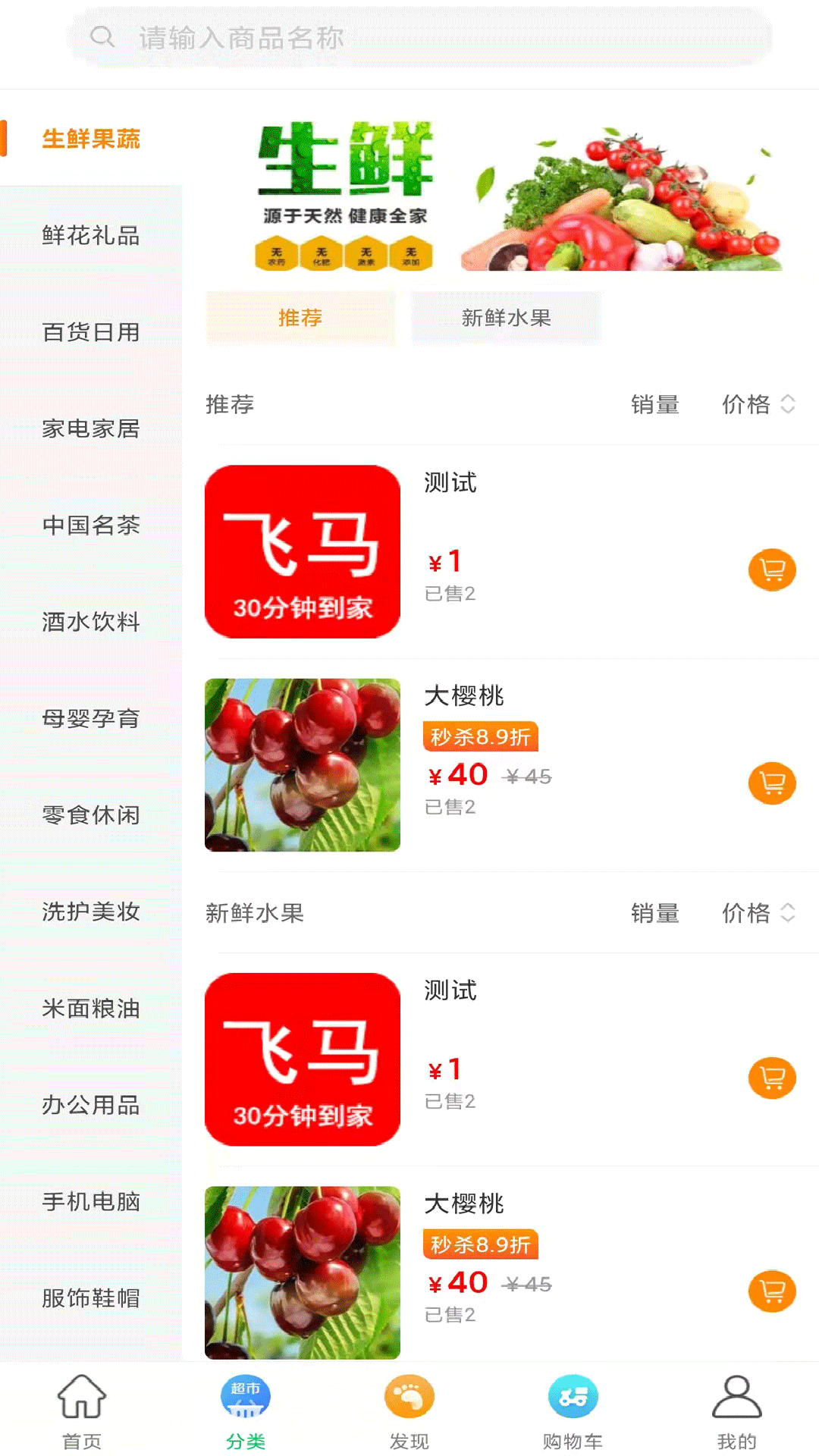The image size is (819, 1456).
Task: Switch to the 新鲜水果 tab
Action: point(506,318)
